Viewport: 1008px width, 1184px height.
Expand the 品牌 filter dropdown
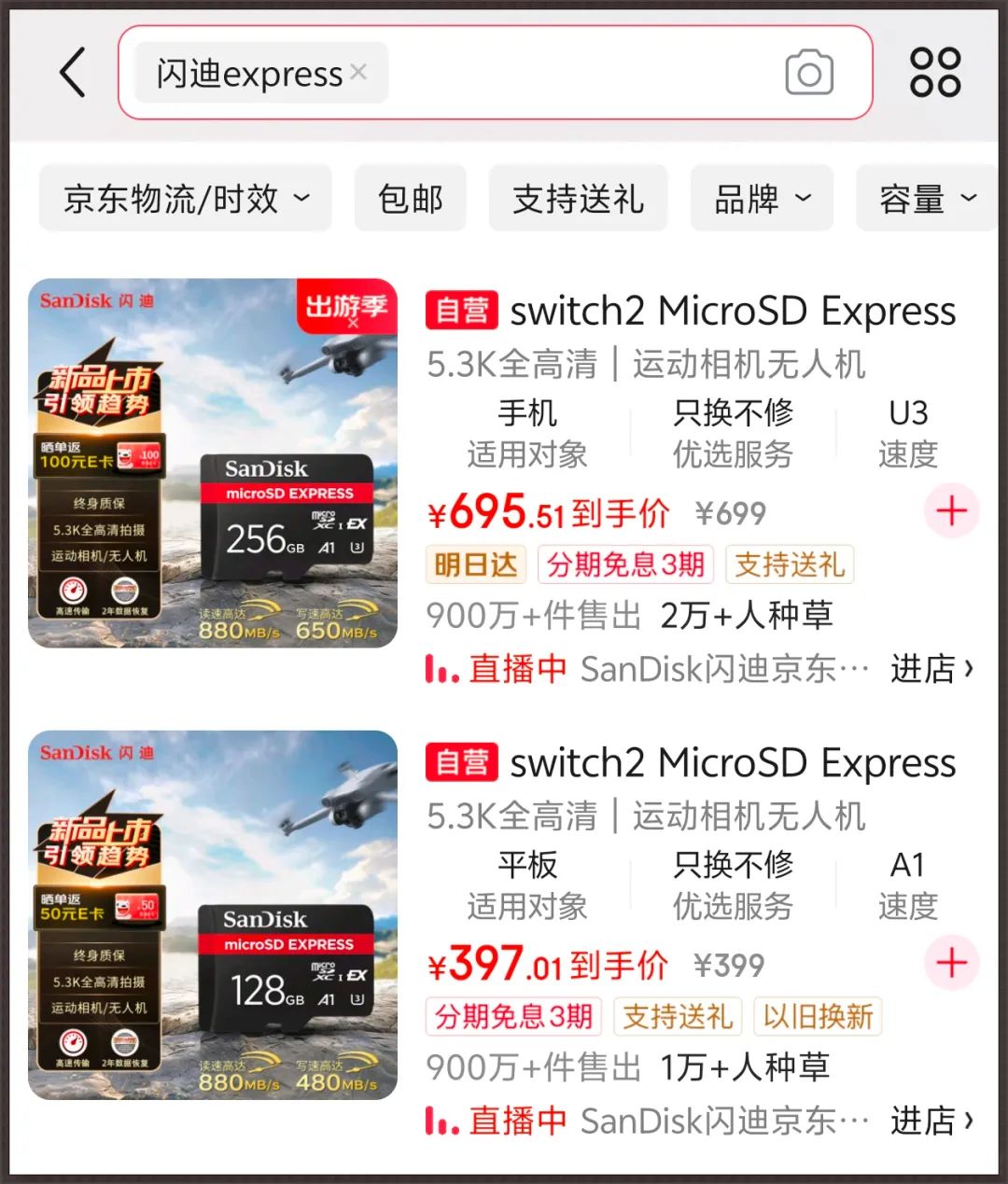click(x=762, y=199)
